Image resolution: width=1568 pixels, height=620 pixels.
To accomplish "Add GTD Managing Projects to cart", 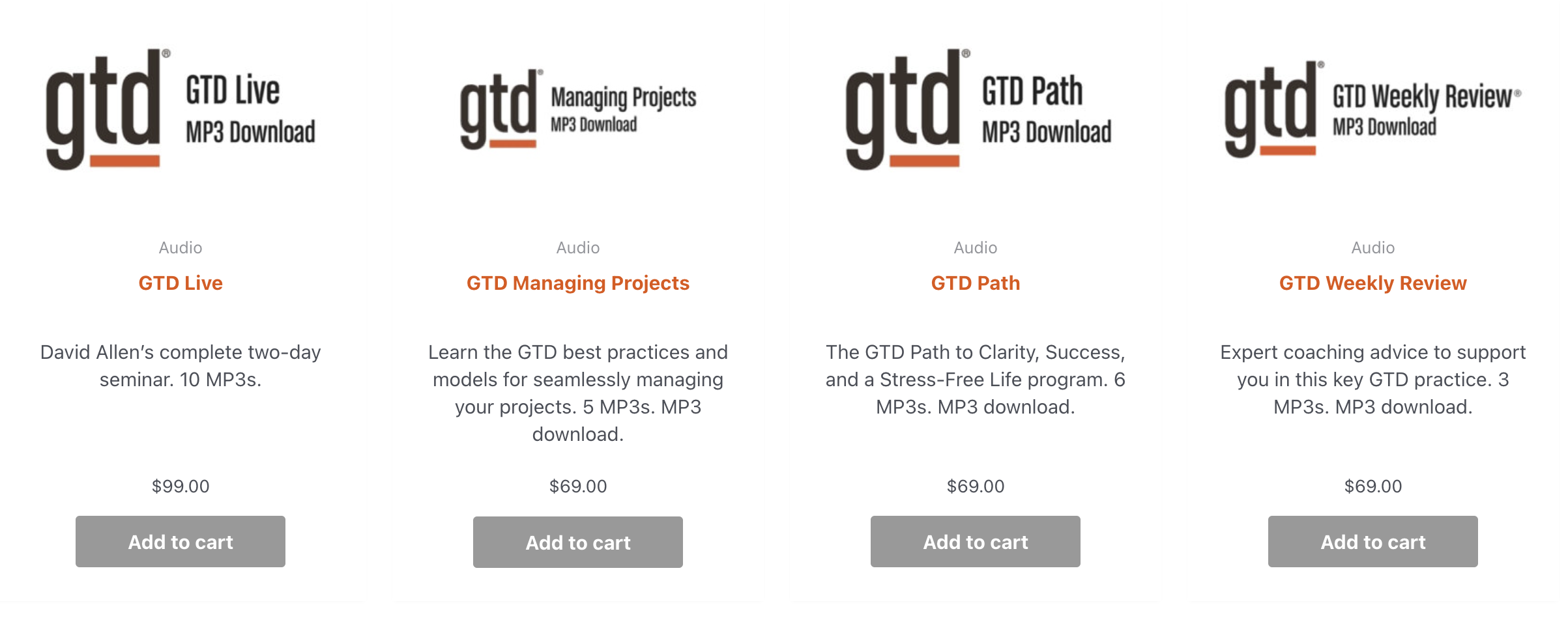I will click(x=578, y=542).
